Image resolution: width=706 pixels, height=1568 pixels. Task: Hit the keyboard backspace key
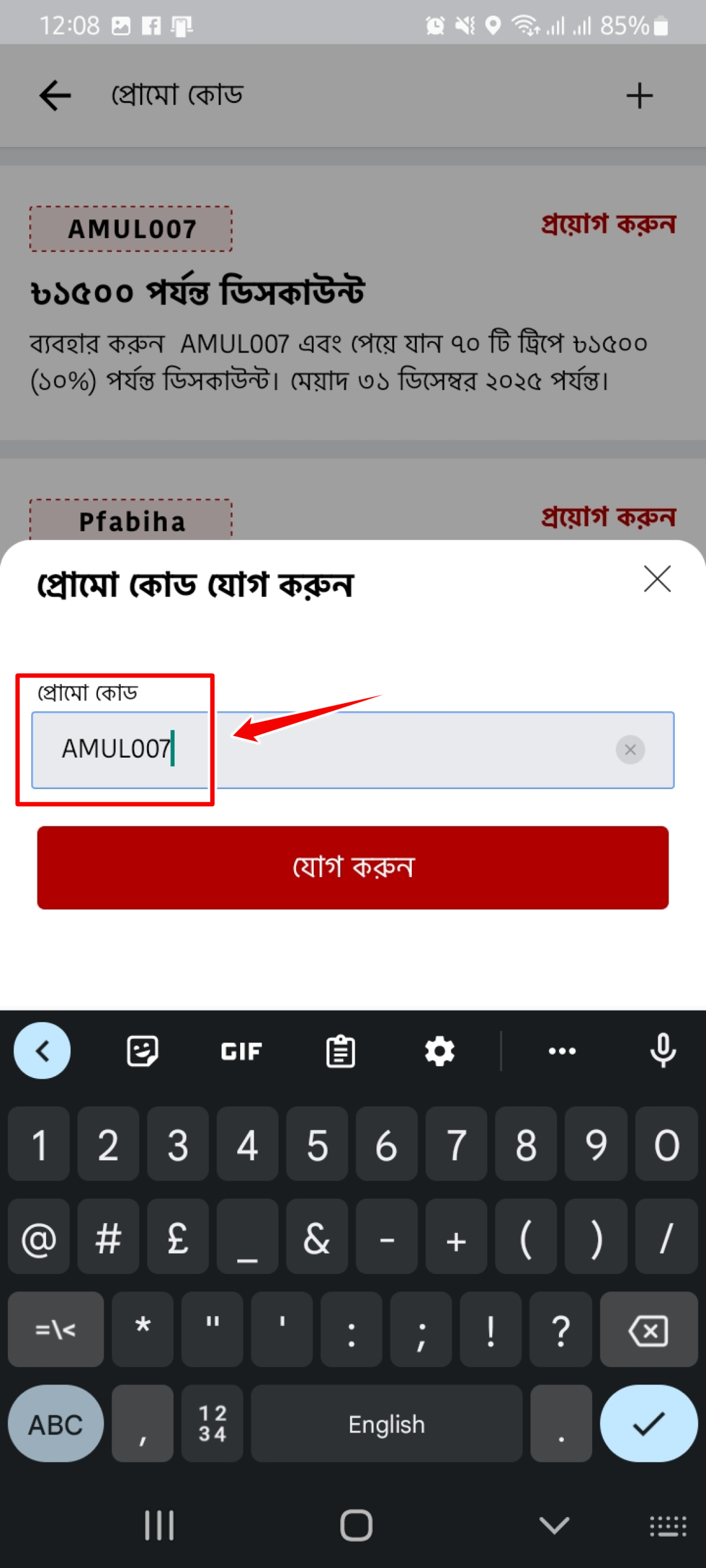(x=648, y=1330)
